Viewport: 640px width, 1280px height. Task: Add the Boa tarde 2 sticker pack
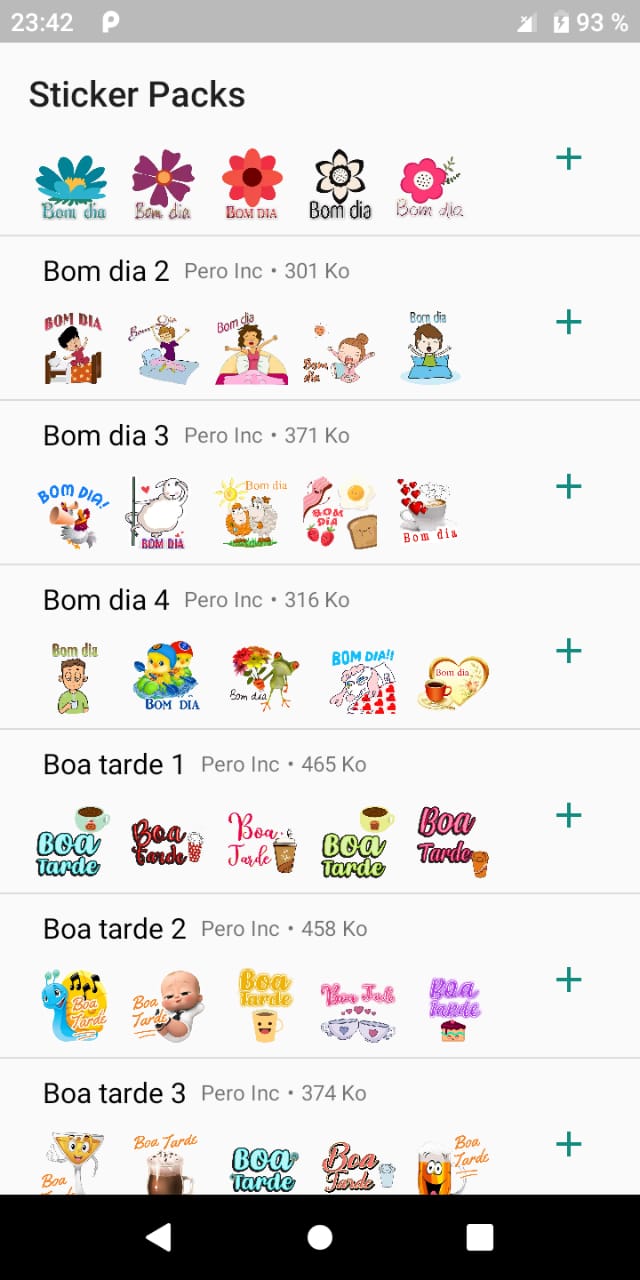pos(568,980)
